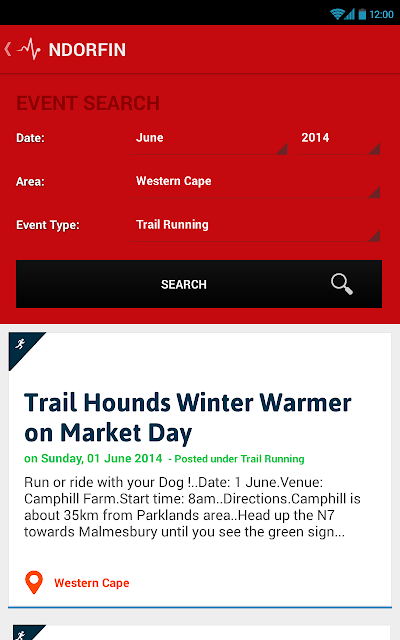Open the June month dropdown
The image size is (400, 640).
[x=209, y=138]
